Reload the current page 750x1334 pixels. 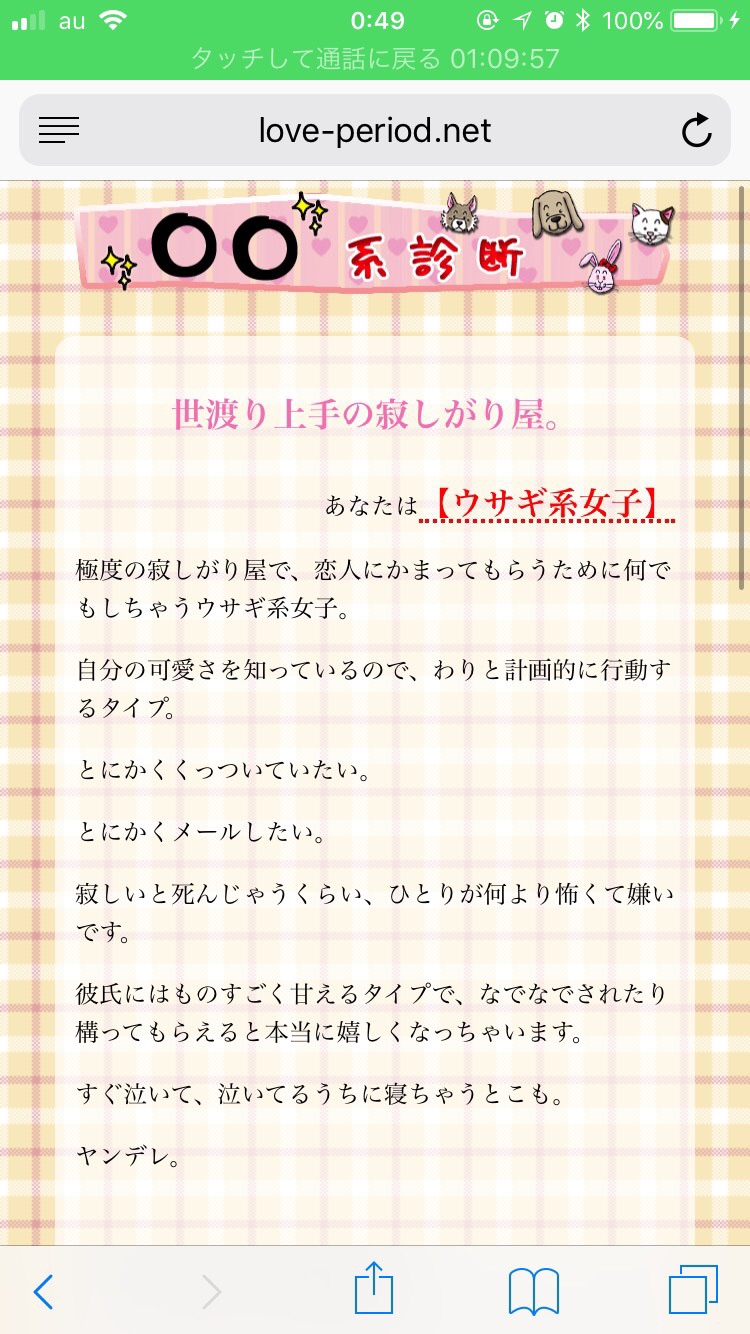coord(696,130)
